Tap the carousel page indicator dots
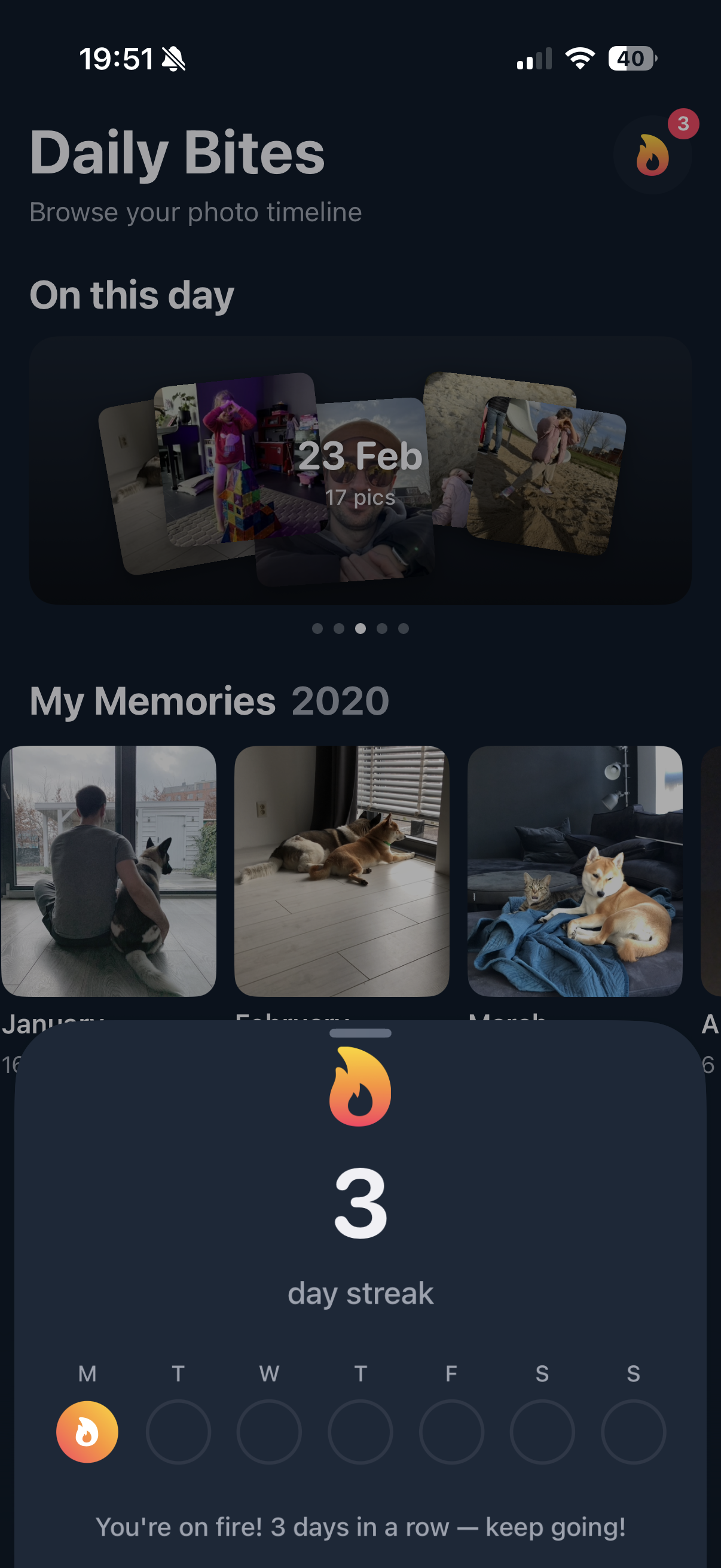 pyautogui.click(x=360, y=628)
